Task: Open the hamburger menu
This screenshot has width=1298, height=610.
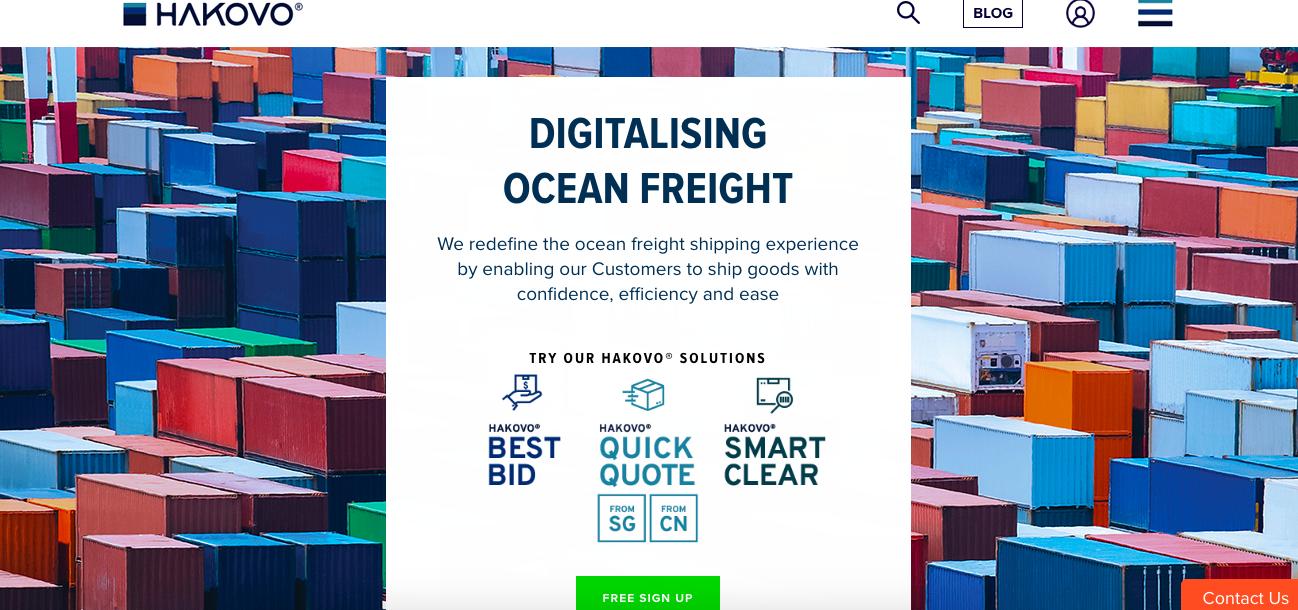Action: [1155, 14]
